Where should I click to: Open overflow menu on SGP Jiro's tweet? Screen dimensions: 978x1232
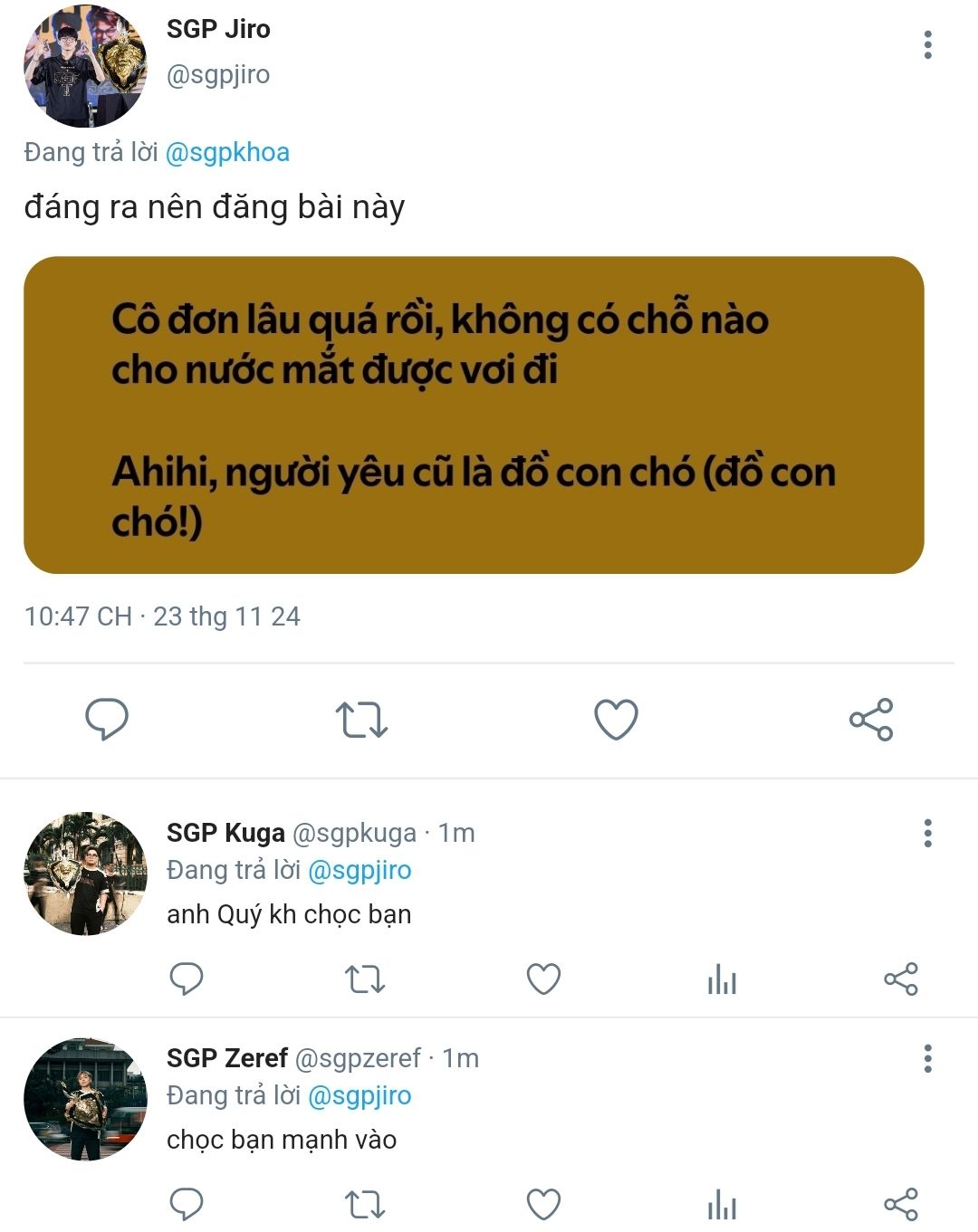(x=927, y=44)
